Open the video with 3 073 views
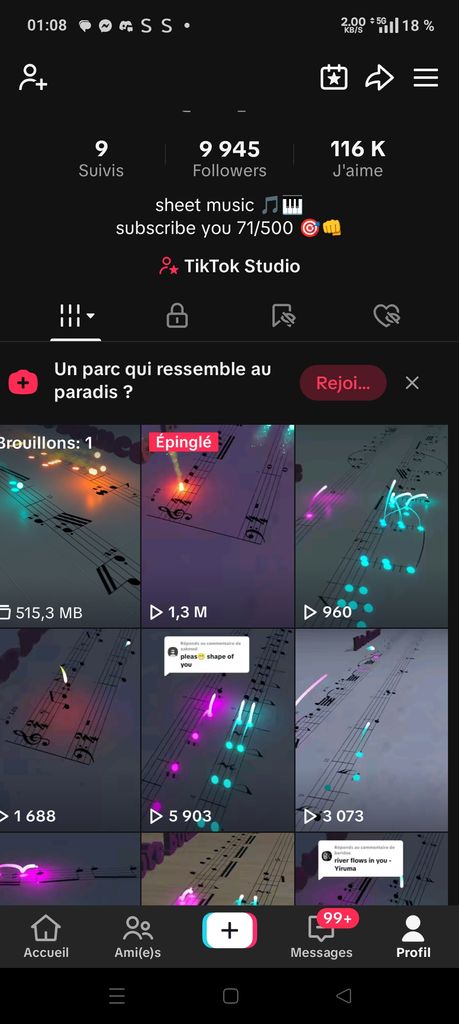The image size is (459, 1024). 372,730
